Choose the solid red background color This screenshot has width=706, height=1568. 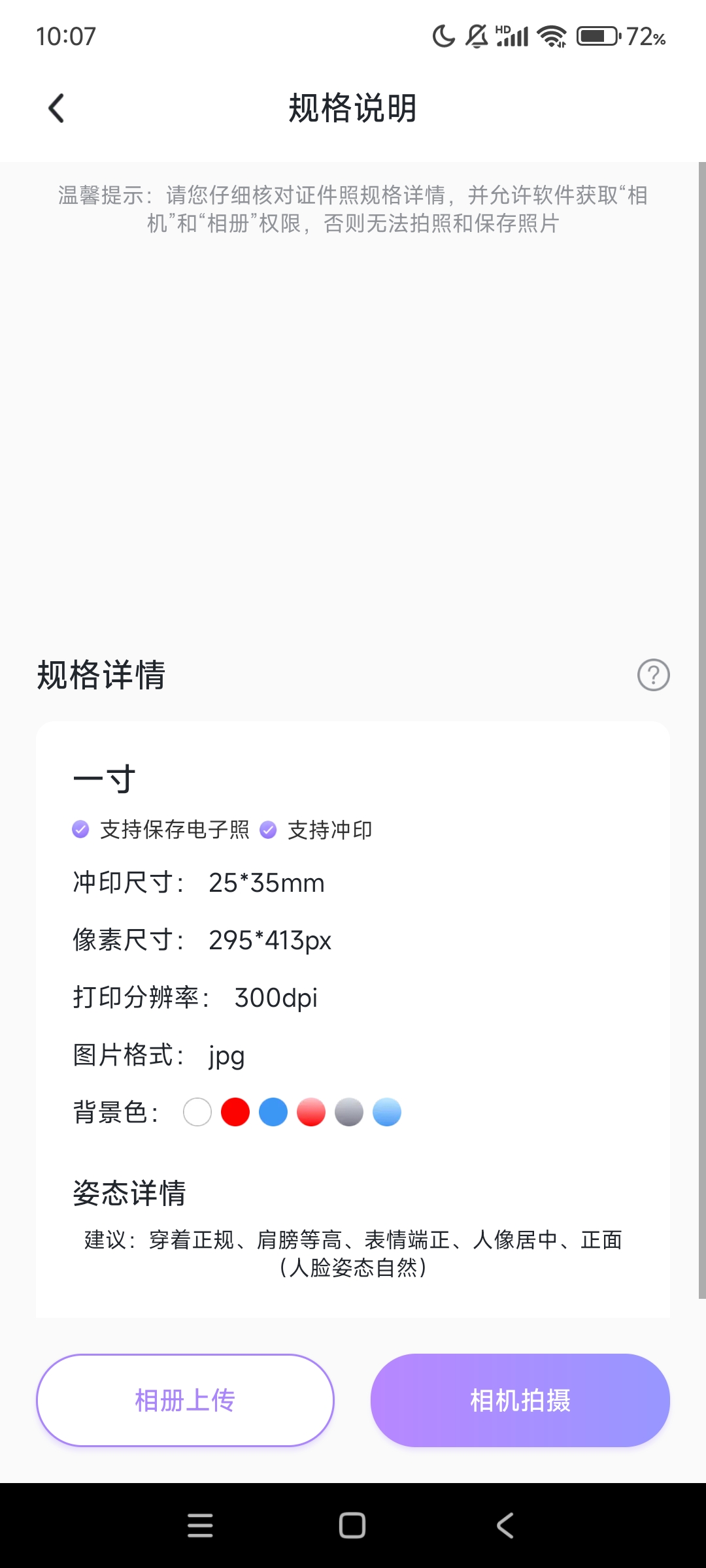[x=235, y=1112]
